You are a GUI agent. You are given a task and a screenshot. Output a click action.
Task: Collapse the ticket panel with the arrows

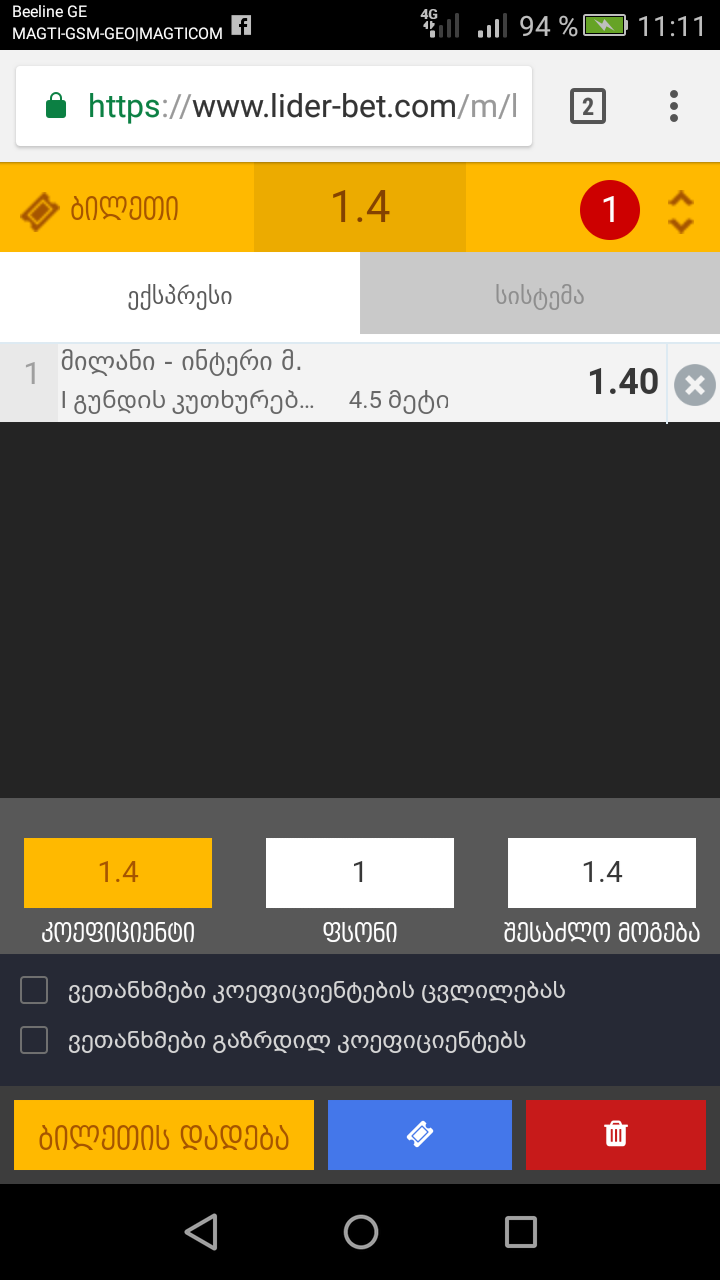681,211
